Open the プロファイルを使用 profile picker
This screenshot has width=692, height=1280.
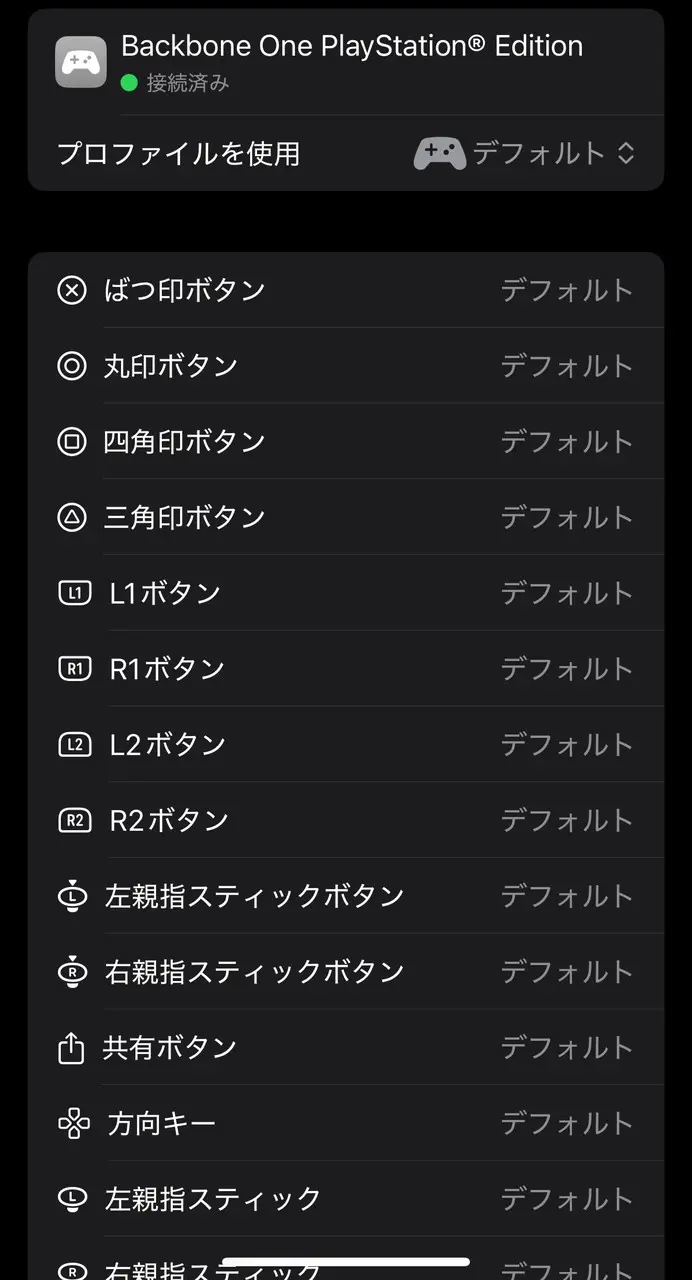pos(524,154)
